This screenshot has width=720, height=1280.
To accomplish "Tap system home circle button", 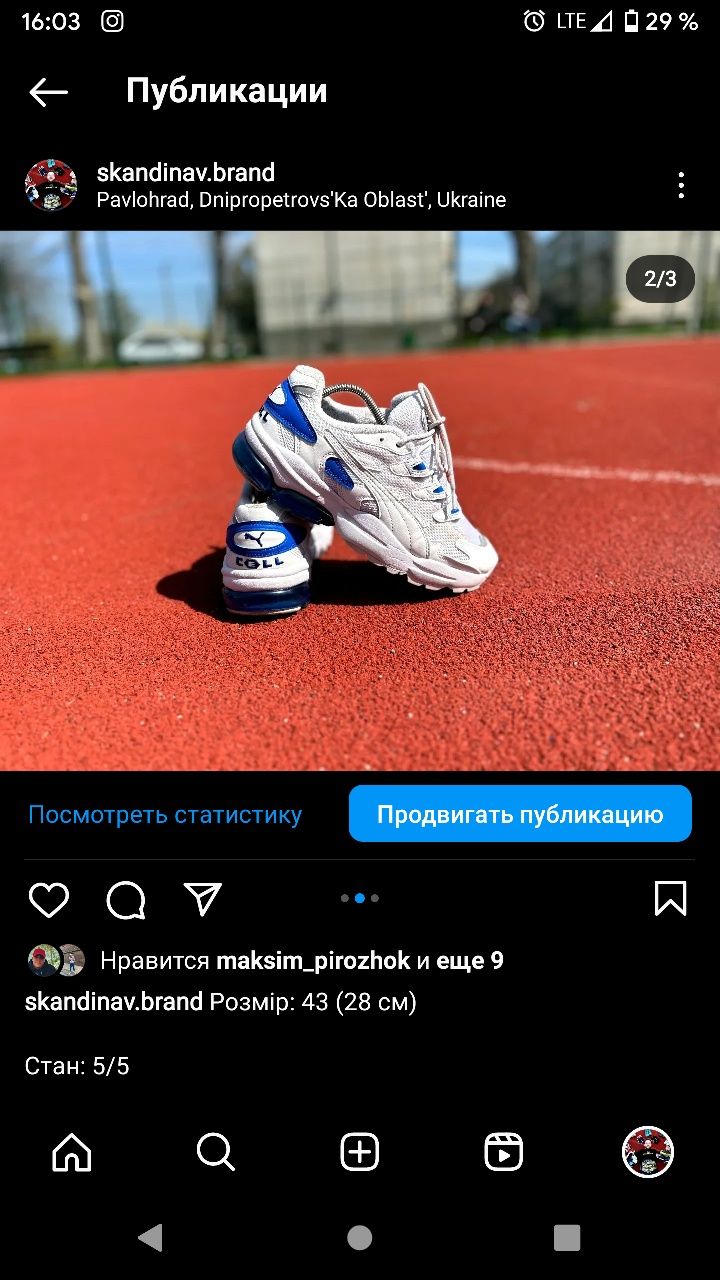I will (x=360, y=1238).
